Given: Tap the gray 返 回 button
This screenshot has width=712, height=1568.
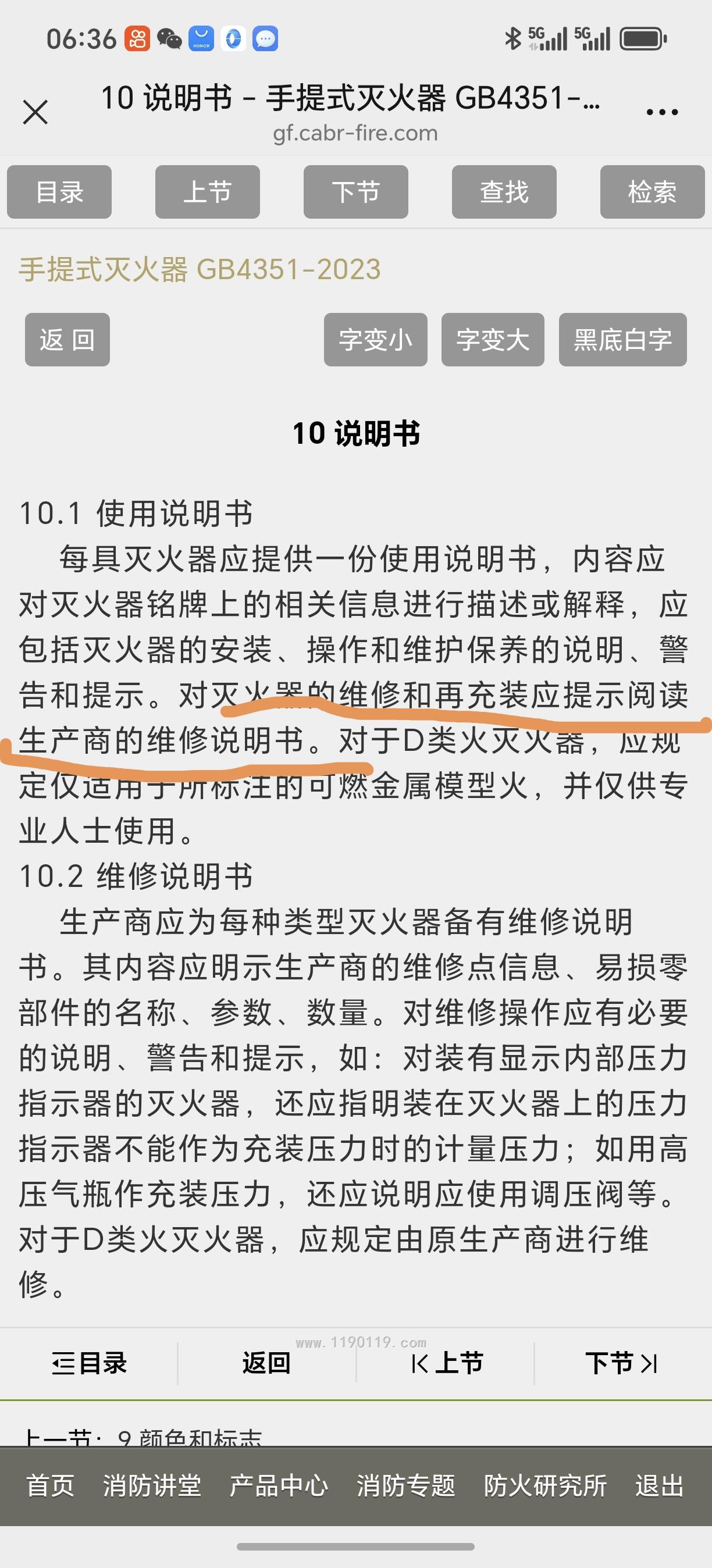Looking at the screenshot, I should tap(67, 340).
